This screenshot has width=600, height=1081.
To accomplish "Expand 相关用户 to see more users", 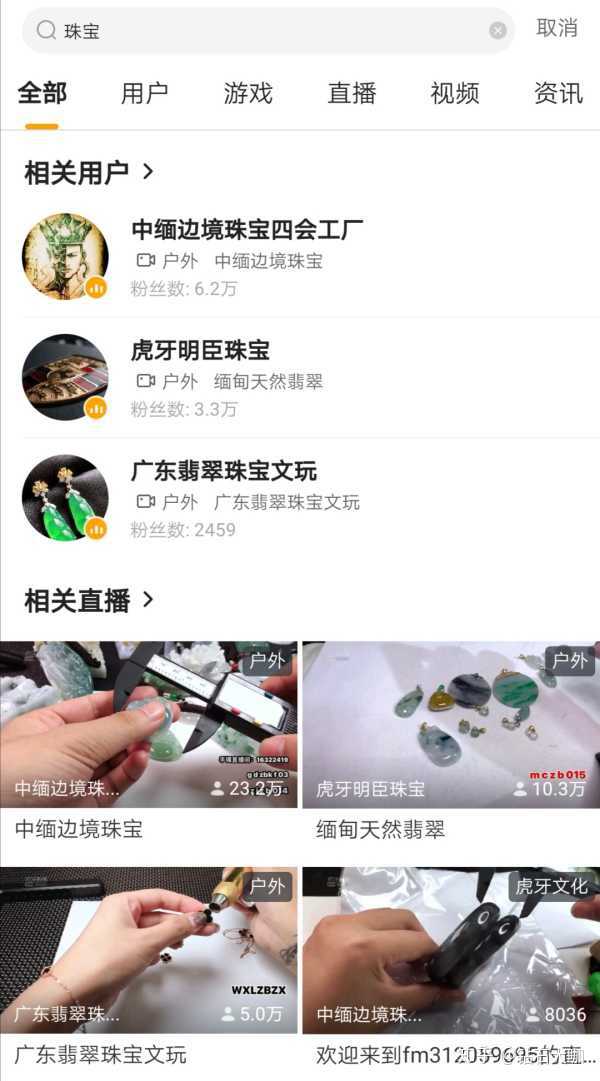I will [90, 172].
